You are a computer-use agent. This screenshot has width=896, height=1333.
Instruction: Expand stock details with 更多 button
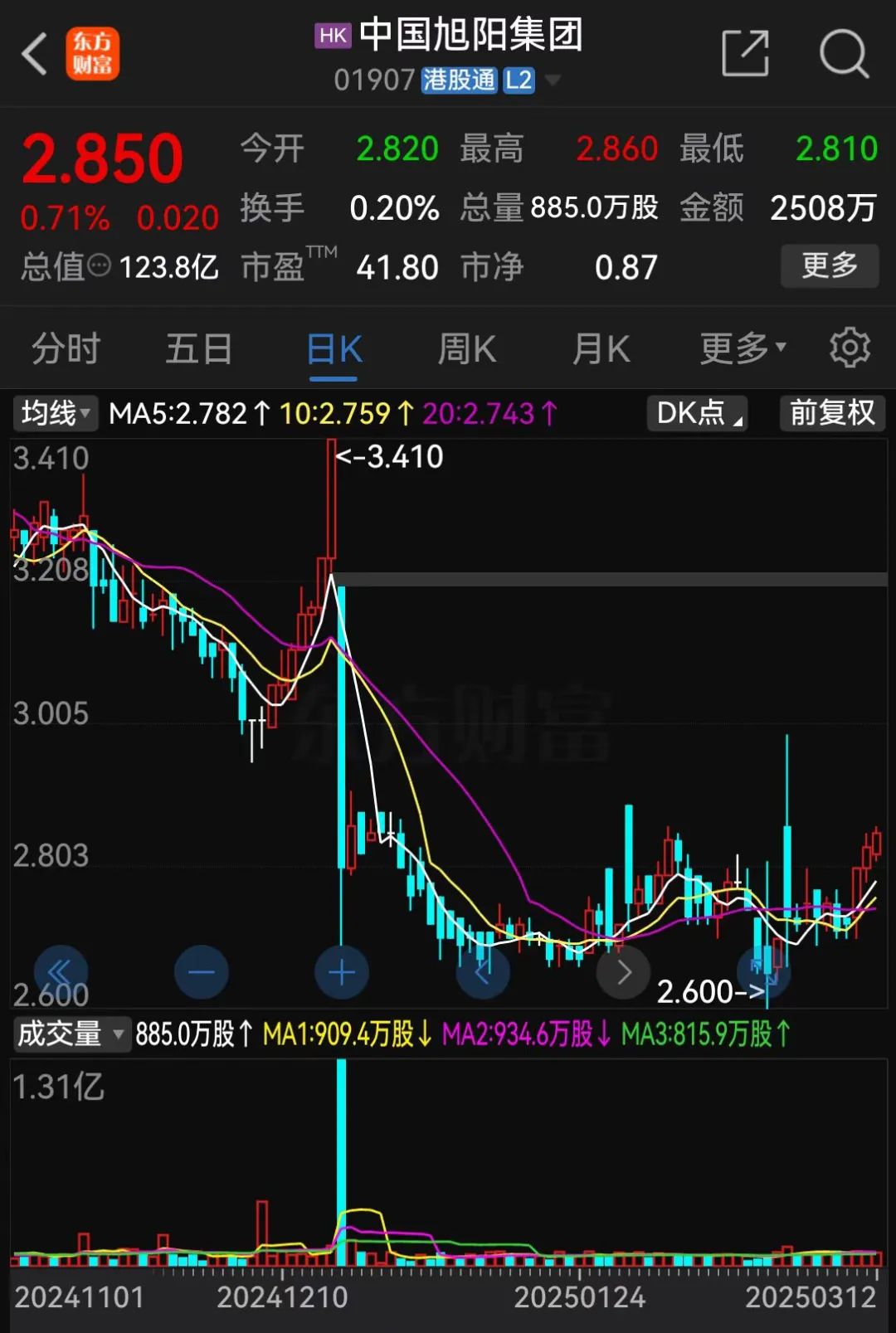pos(829,265)
